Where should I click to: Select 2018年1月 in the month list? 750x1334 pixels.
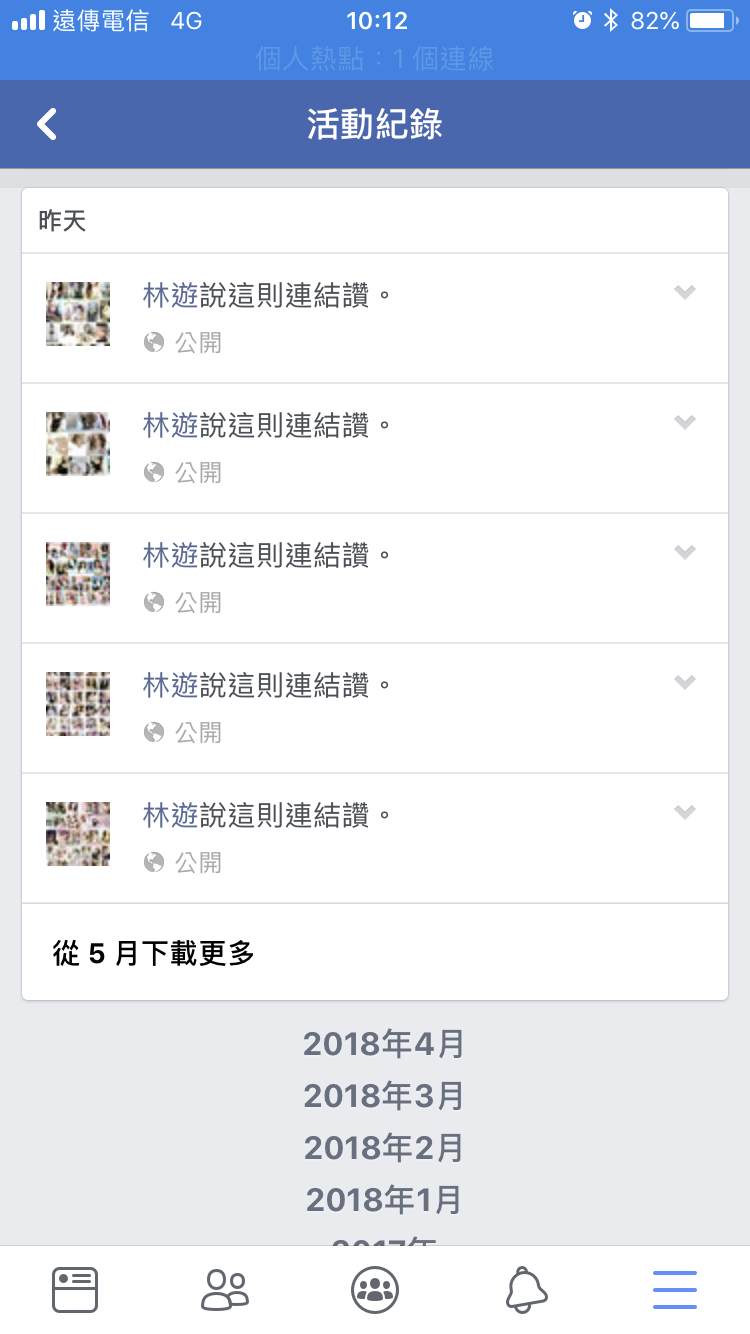click(x=384, y=1199)
